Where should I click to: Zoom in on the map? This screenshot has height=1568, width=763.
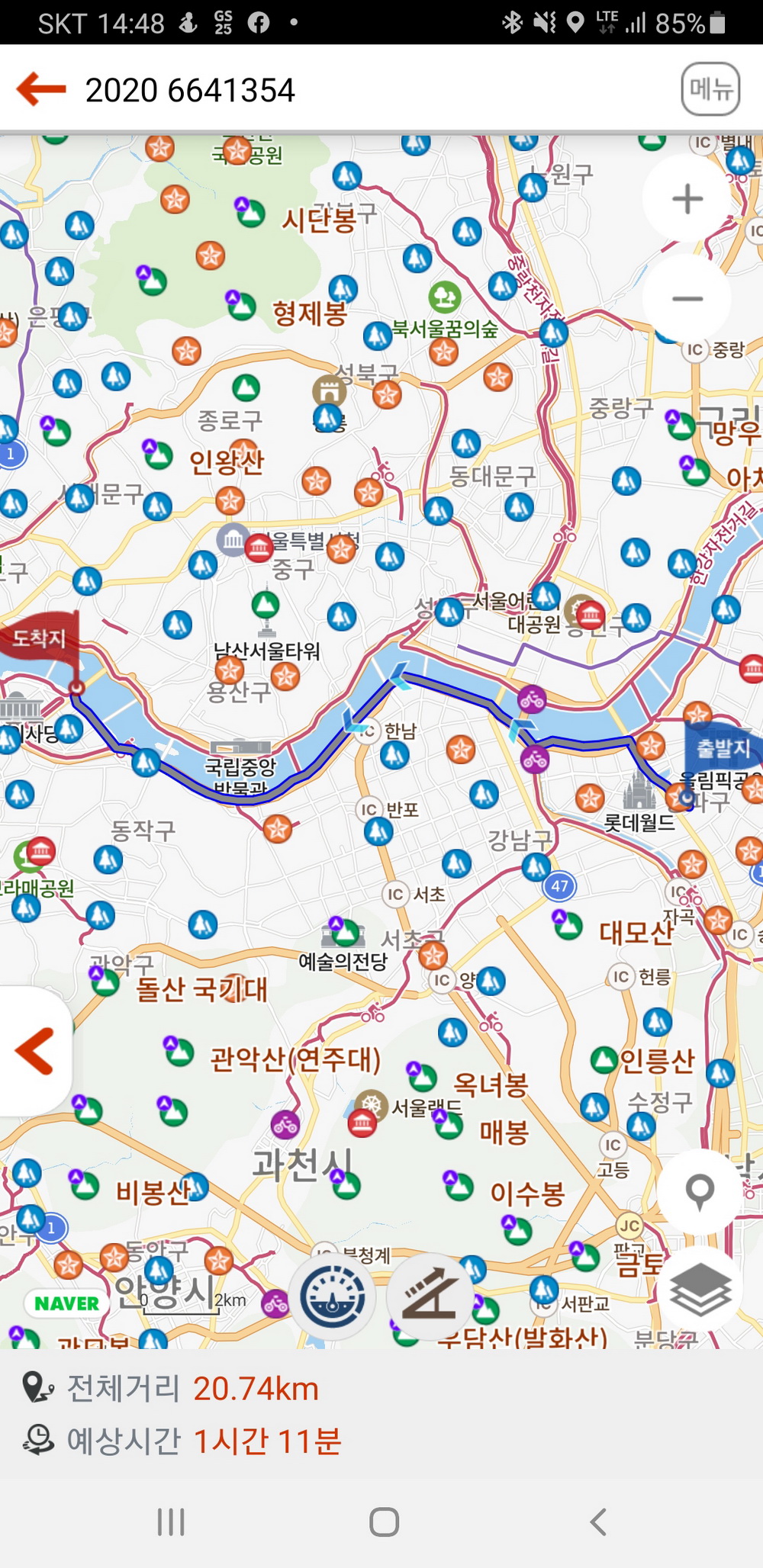[687, 199]
